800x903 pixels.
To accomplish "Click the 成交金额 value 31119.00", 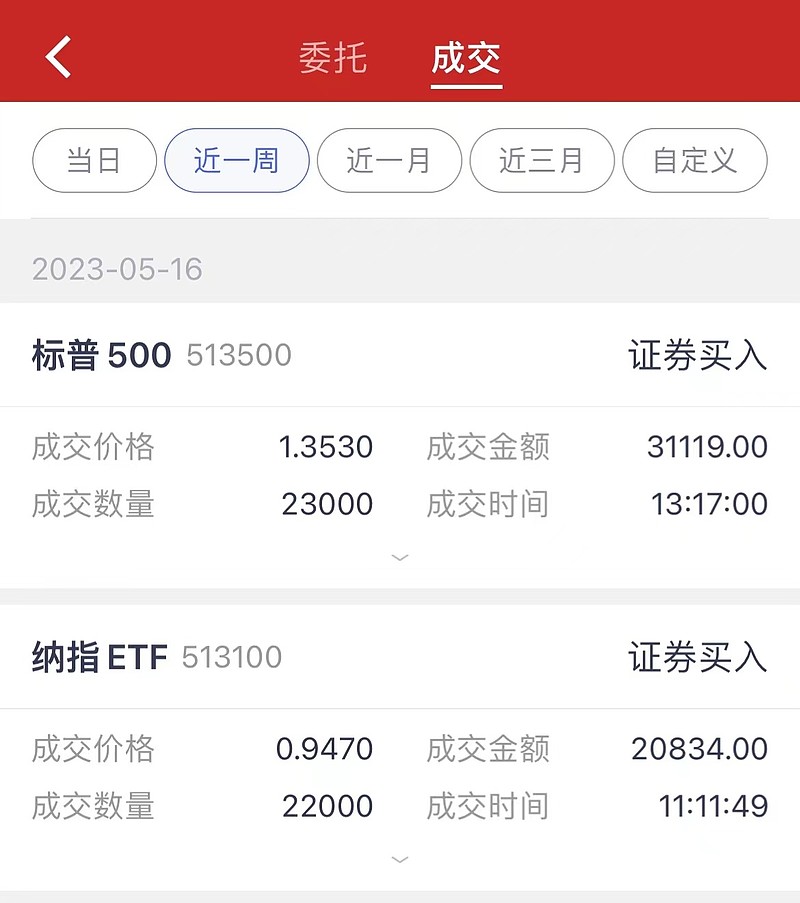I will pyautogui.click(x=708, y=447).
